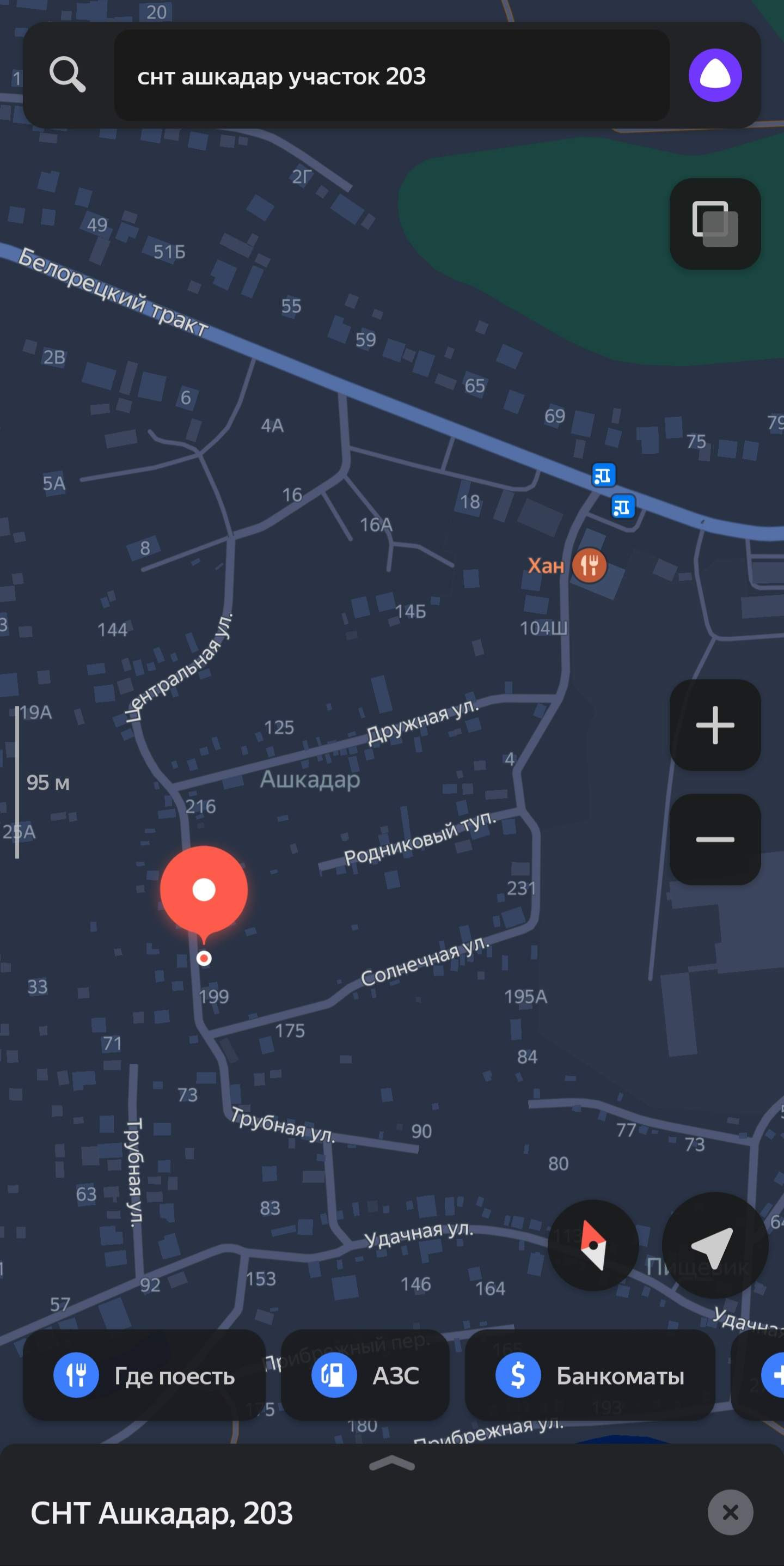This screenshot has height=1566, width=784.
Task: Select the Банкоматы chip
Action: 590,1375
